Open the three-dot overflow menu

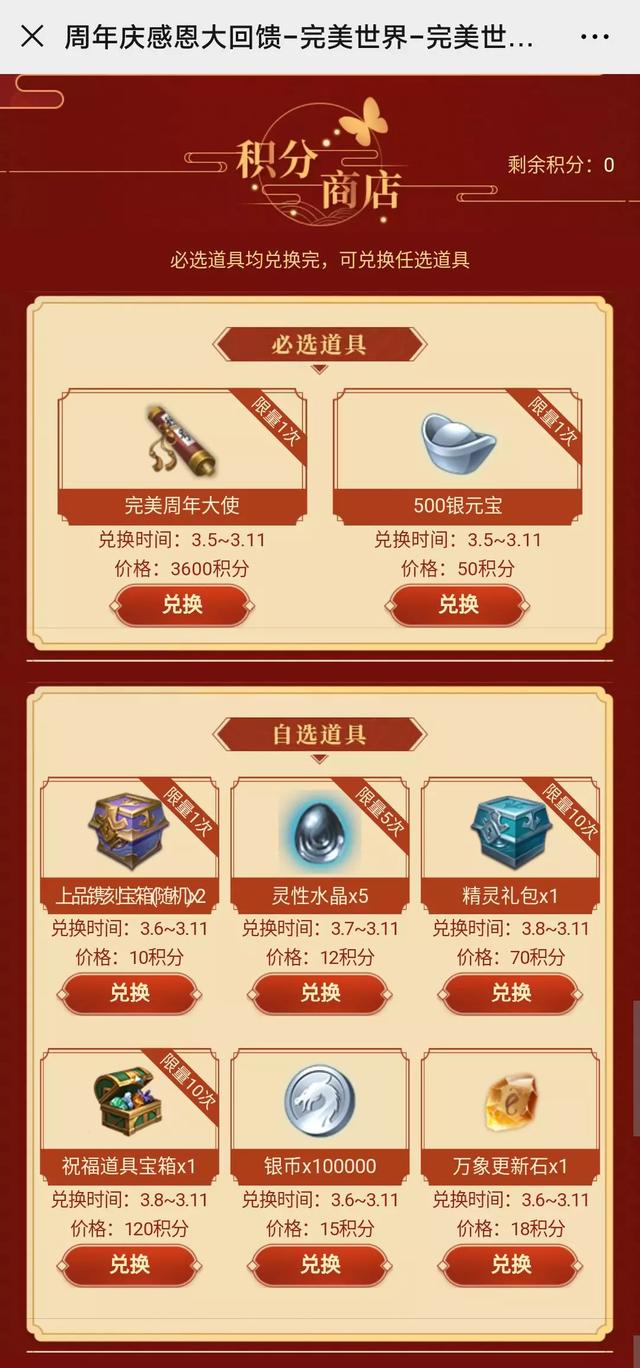tap(594, 37)
